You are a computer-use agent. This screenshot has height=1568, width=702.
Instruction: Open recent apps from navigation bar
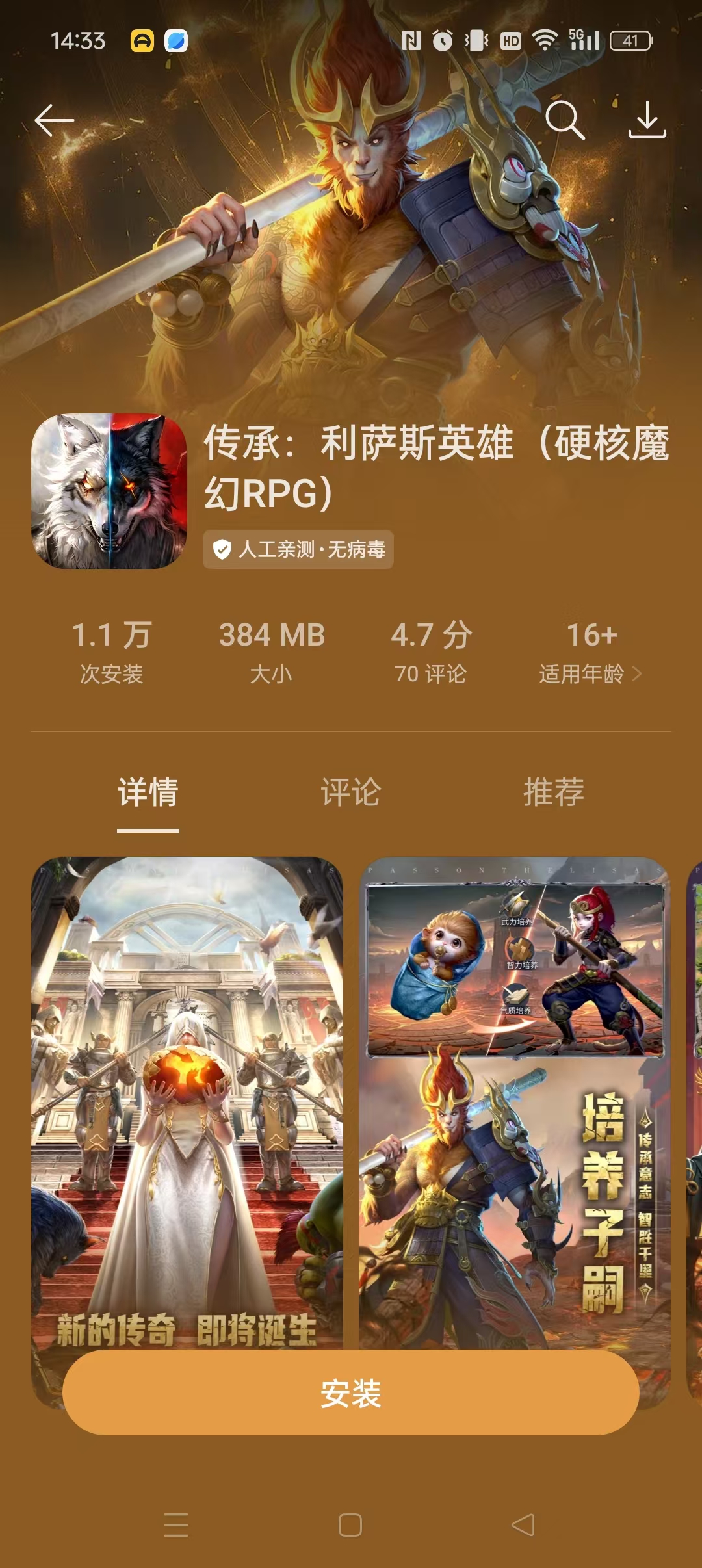click(x=176, y=1525)
